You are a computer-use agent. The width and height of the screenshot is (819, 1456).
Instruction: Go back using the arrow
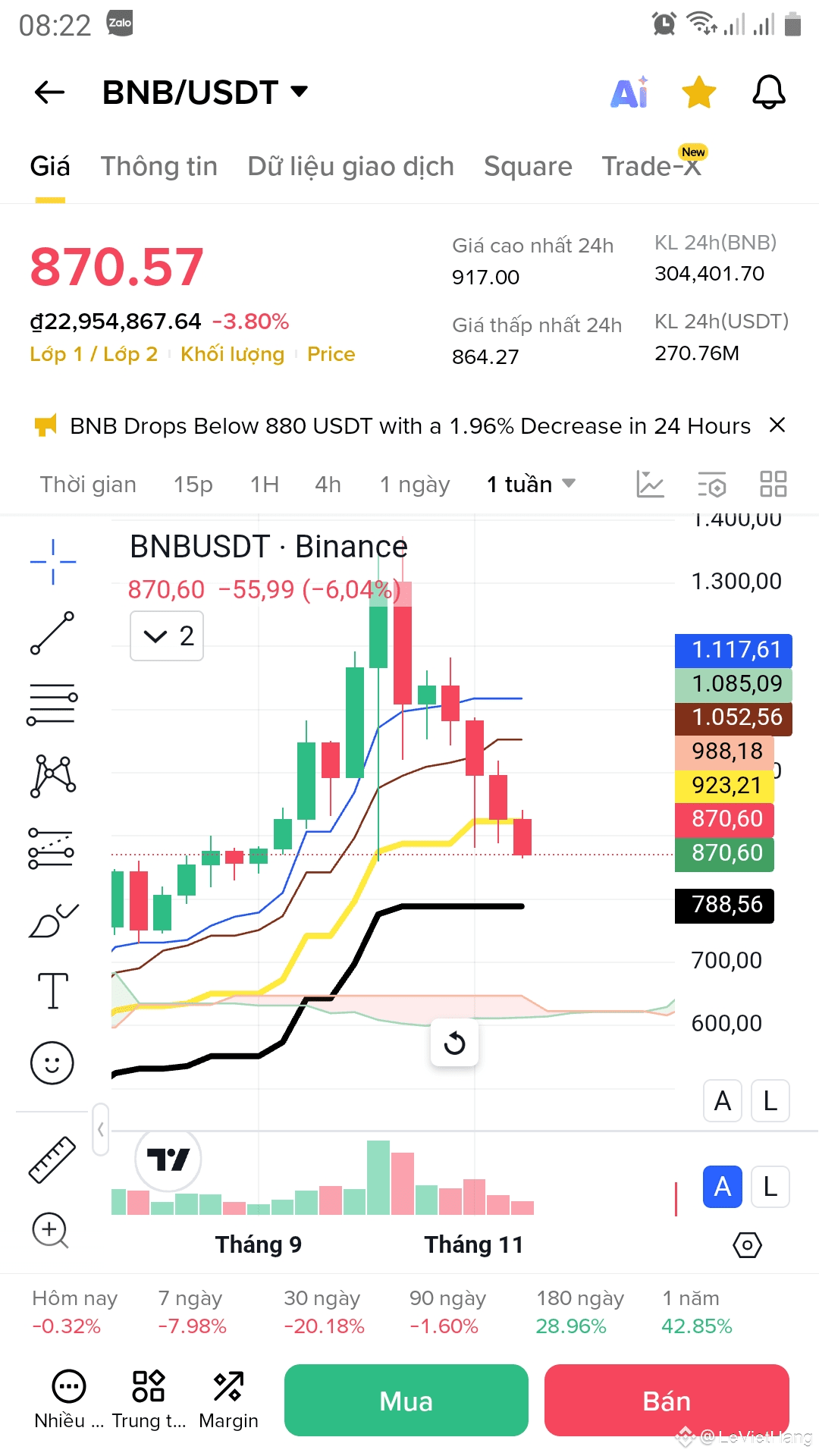coord(50,93)
